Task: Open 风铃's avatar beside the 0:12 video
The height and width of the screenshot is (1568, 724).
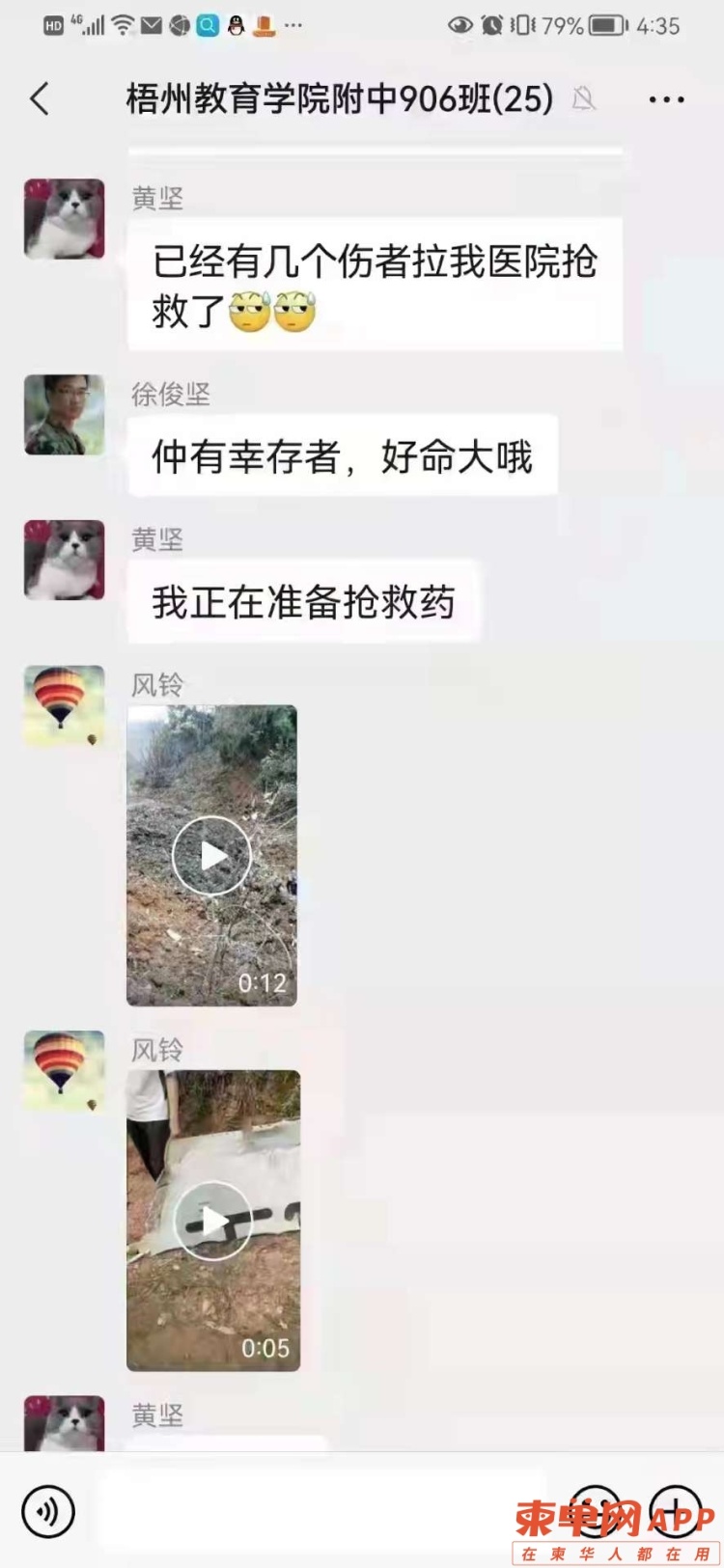Action: (64, 705)
